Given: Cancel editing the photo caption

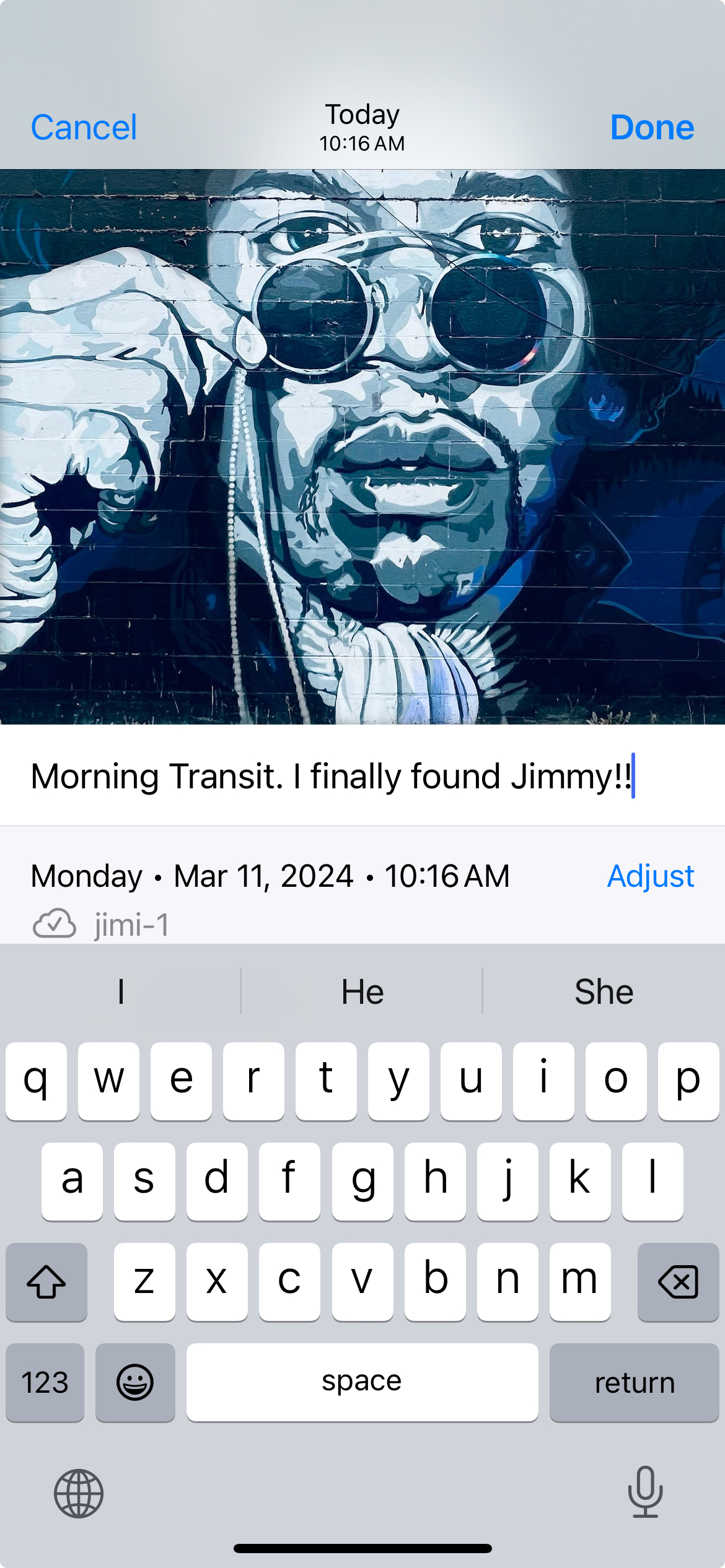Looking at the screenshot, I should tap(84, 128).
